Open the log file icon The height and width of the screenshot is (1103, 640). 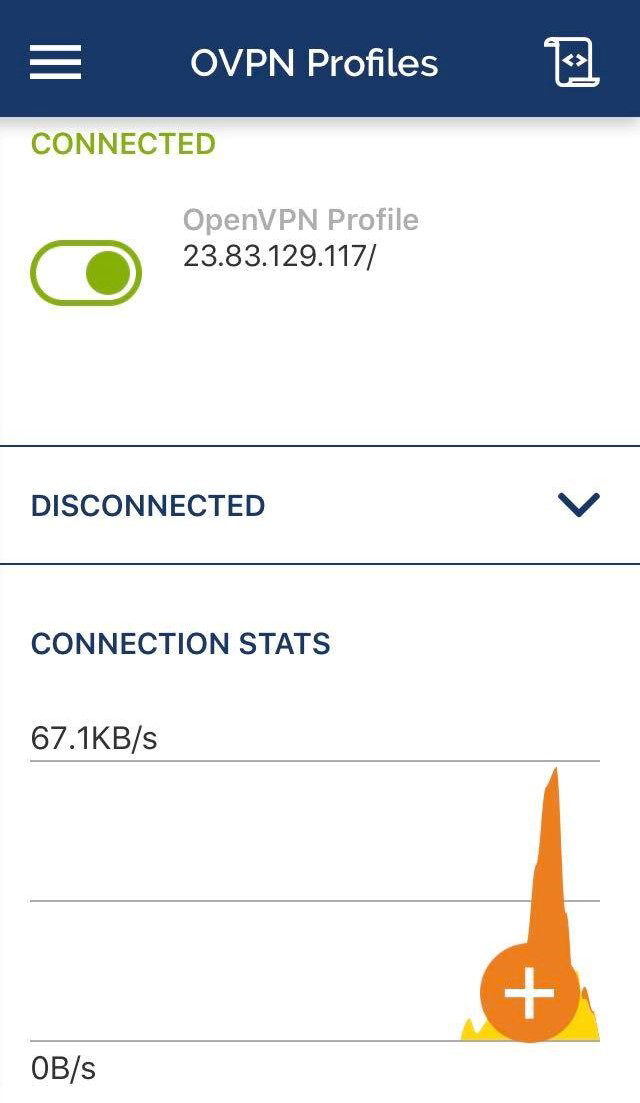tap(571, 62)
